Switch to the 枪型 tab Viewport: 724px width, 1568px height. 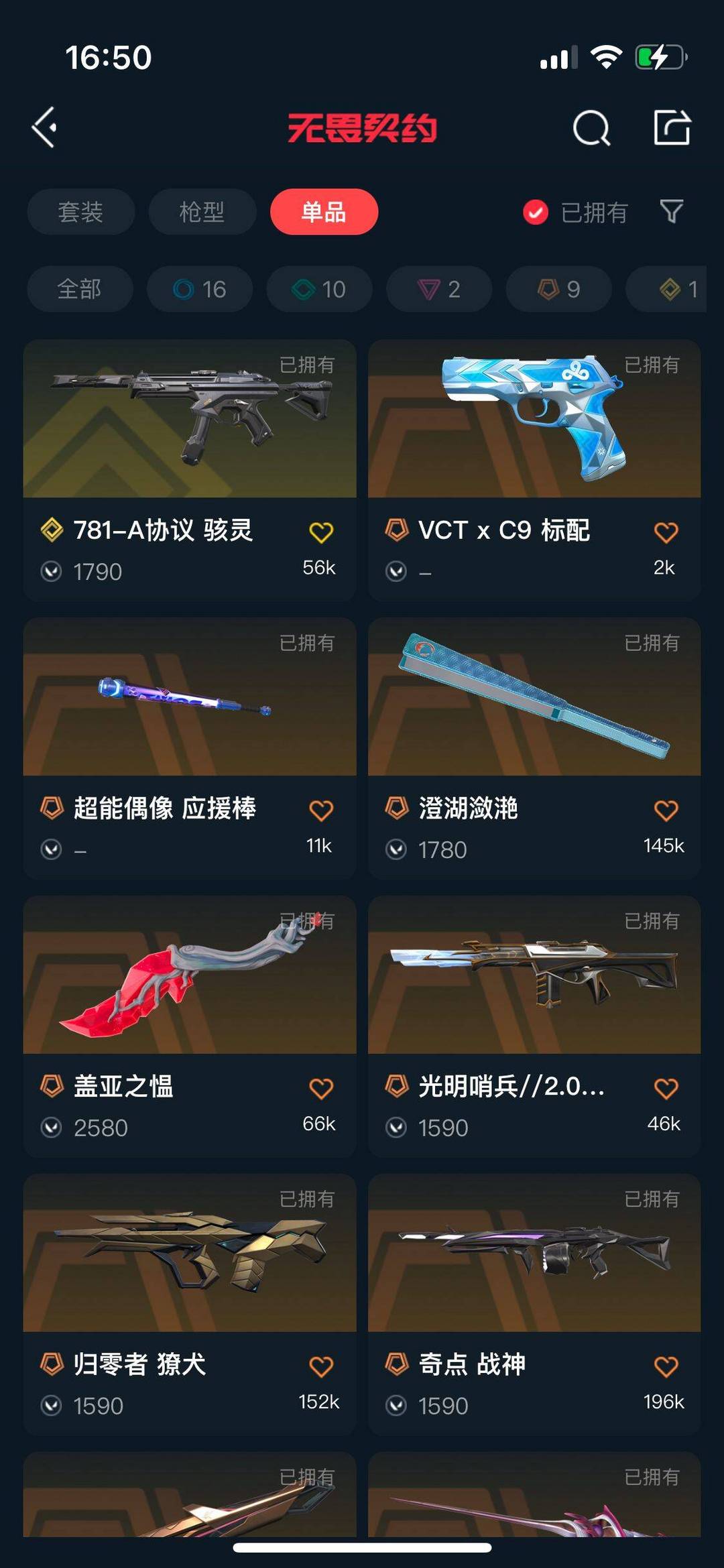tap(202, 212)
